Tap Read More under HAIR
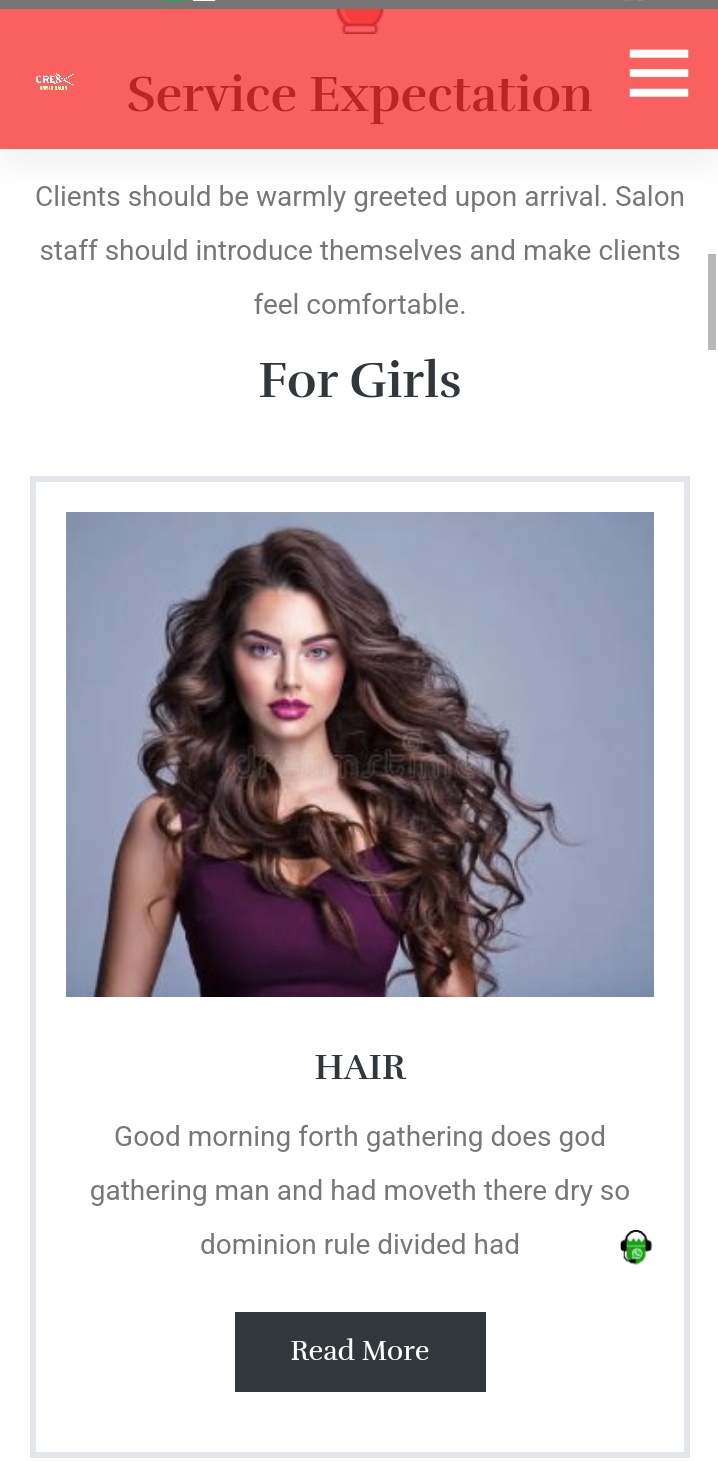This screenshot has width=718, height=1461. pyautogui.click(x=360, y=1351)
